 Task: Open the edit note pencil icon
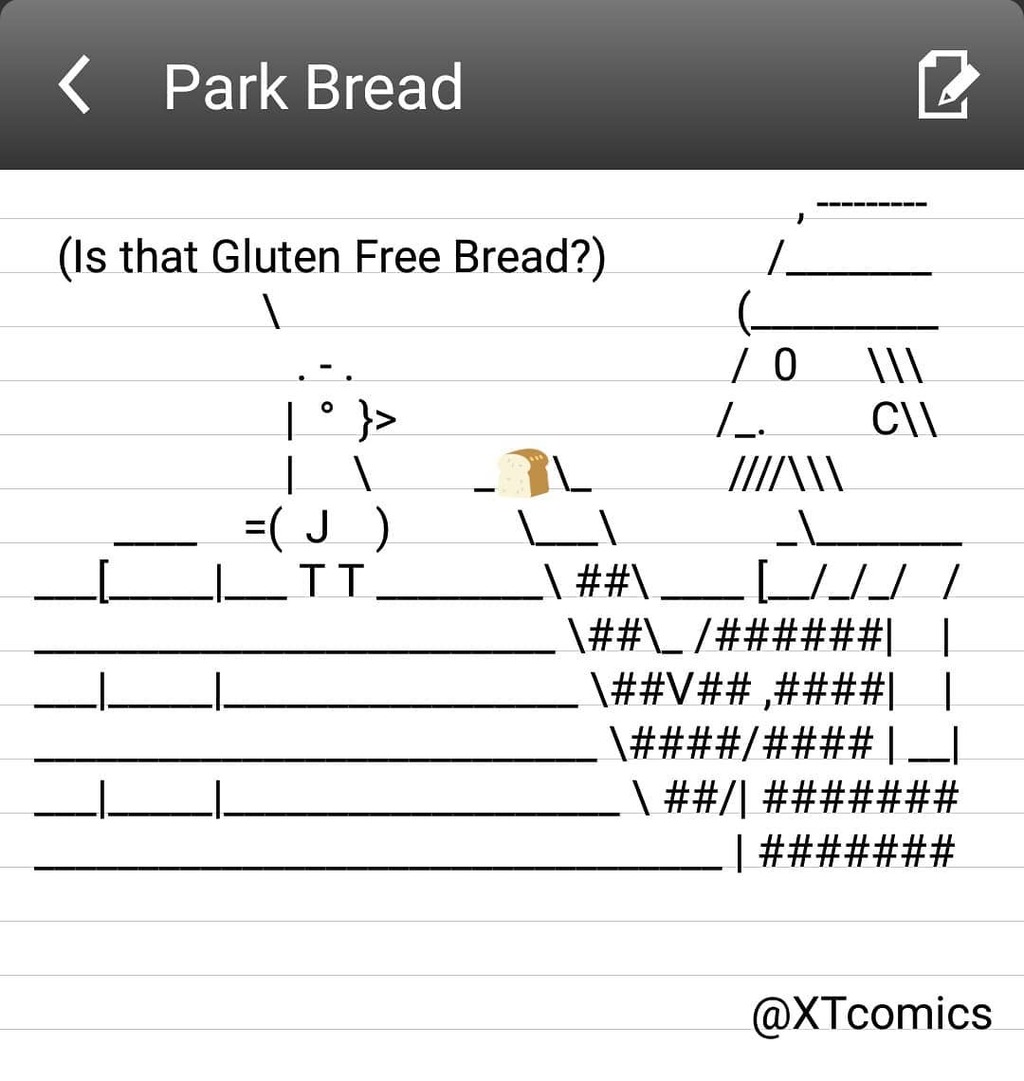coord(946,85)
